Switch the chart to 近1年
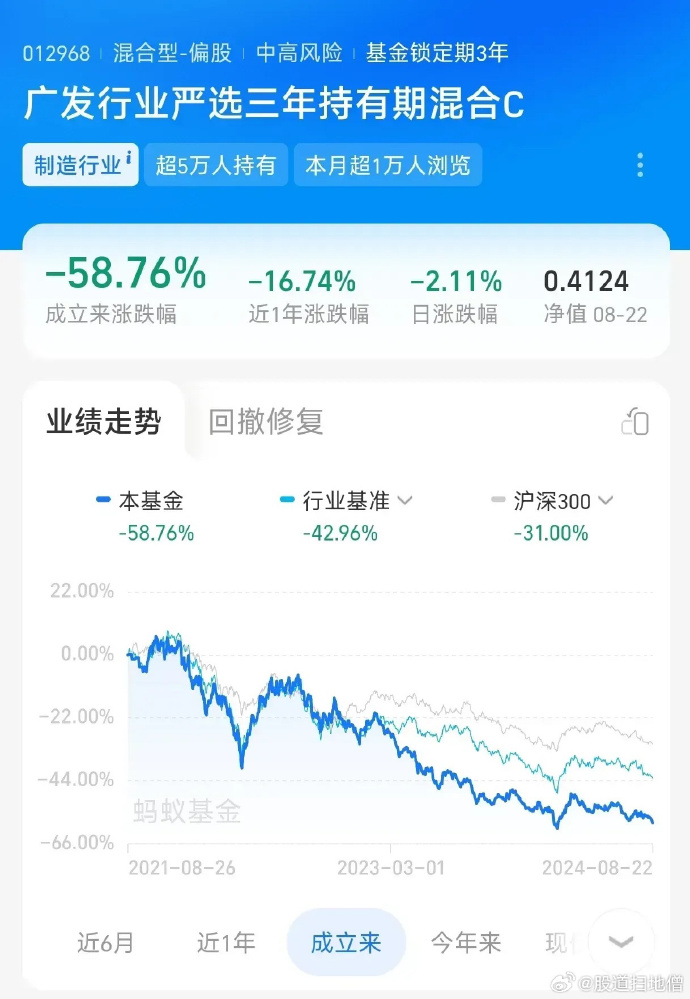 (226, 942)
